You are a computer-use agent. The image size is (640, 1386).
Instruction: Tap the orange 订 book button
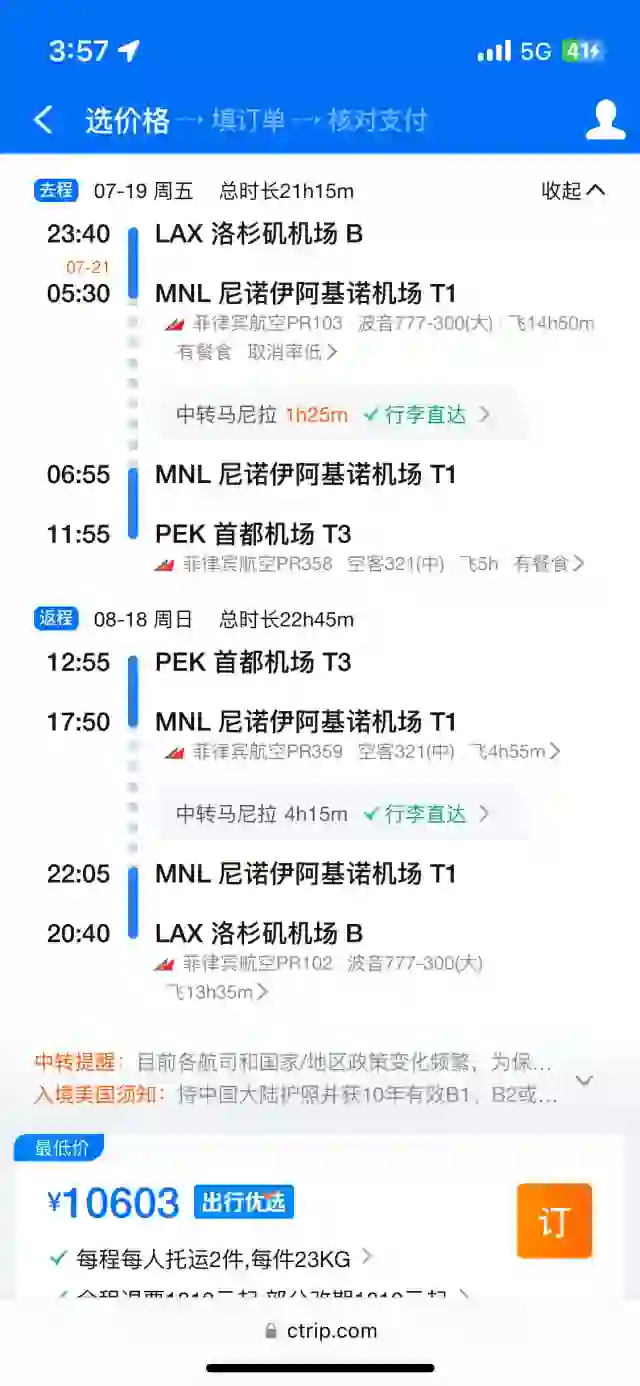tap(554, 1221)
